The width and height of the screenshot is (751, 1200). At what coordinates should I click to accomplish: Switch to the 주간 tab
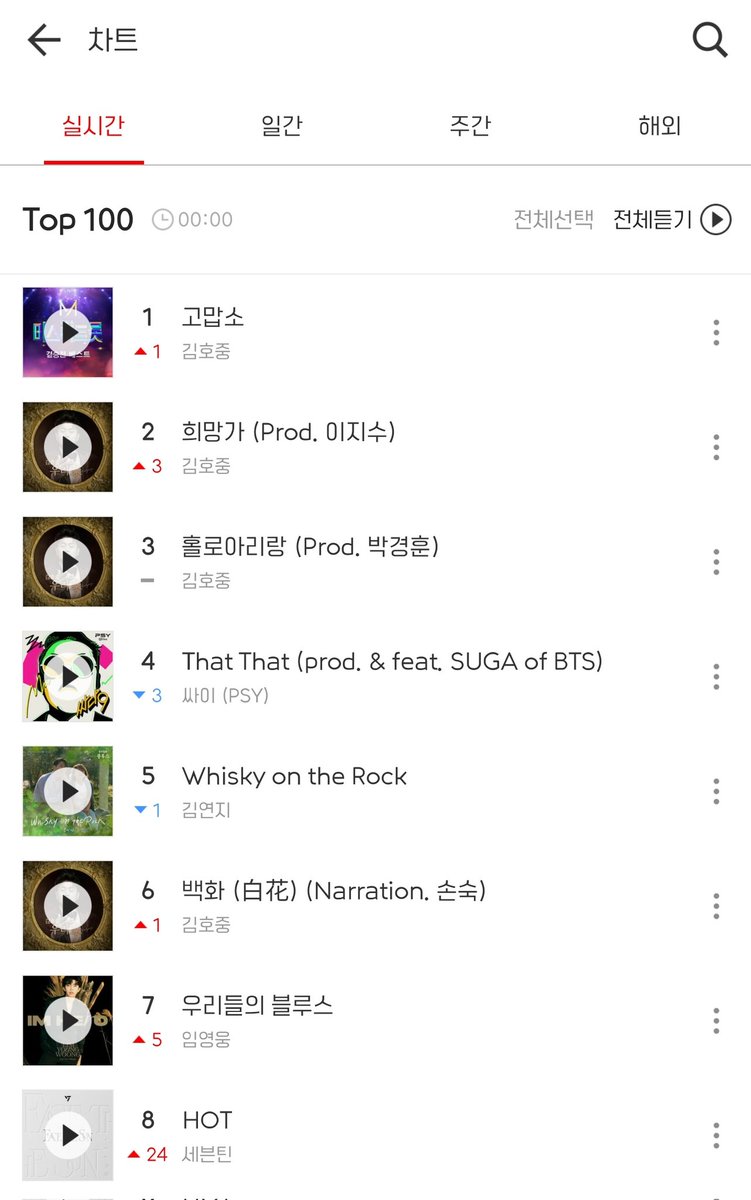point(469,127)
